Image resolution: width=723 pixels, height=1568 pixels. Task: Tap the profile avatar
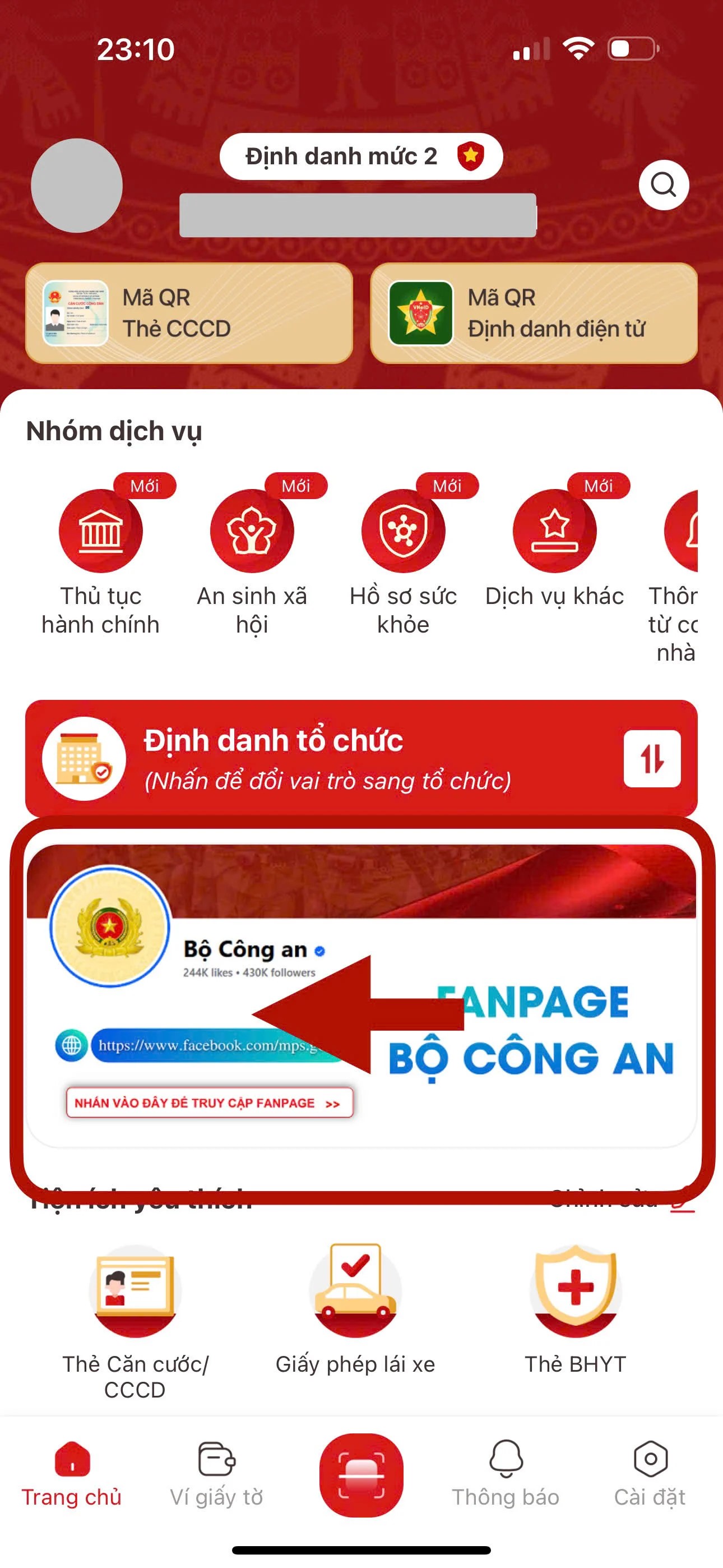pos(77,185)
